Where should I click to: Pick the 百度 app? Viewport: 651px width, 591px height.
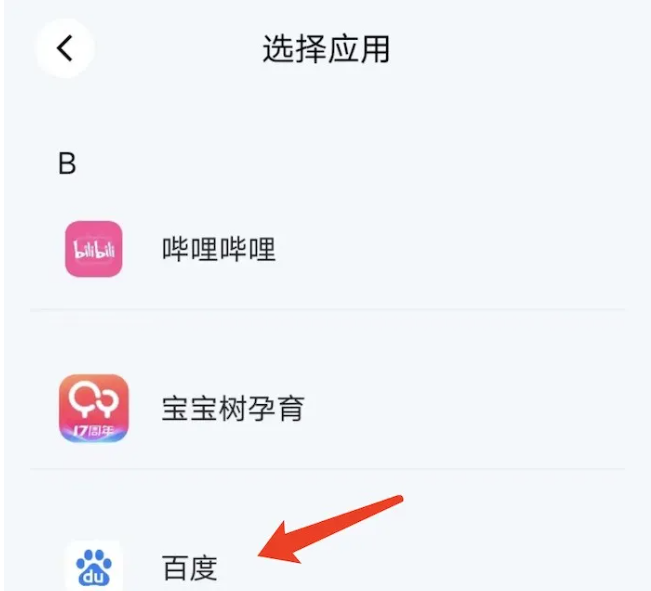tap(189, 567)
